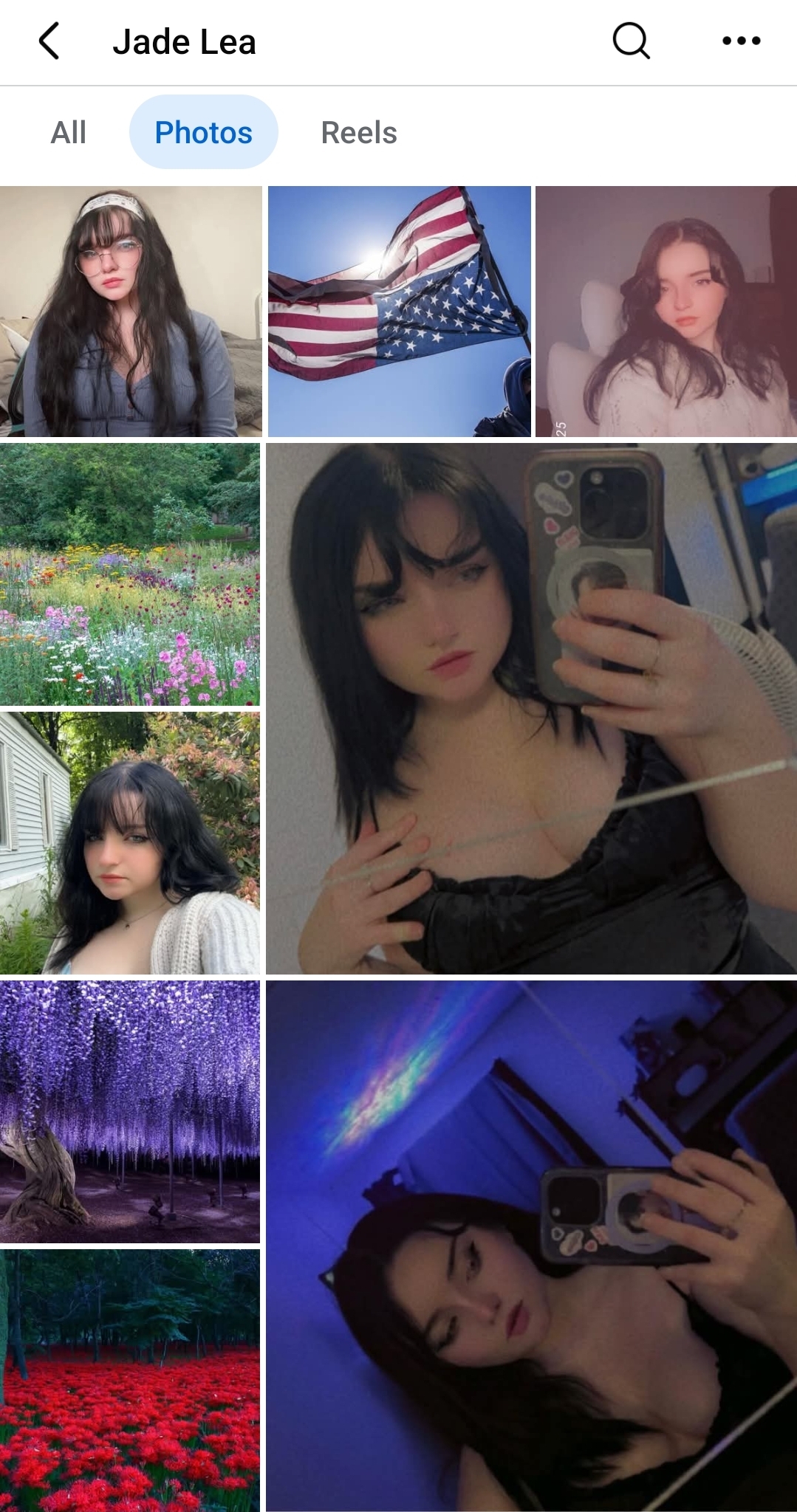View the colorful wildflower meadow photo
Viewport: 797px width, 1512px height.
pos(130,574)
